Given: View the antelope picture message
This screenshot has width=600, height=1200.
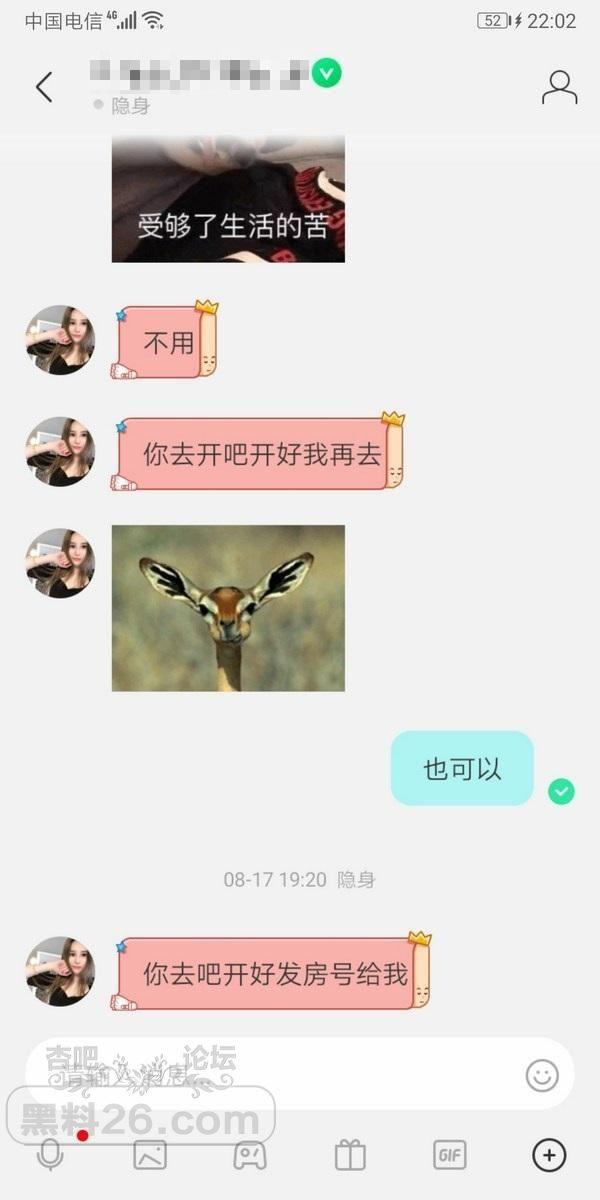Looking at the screenshot, I should pos(228,608).
